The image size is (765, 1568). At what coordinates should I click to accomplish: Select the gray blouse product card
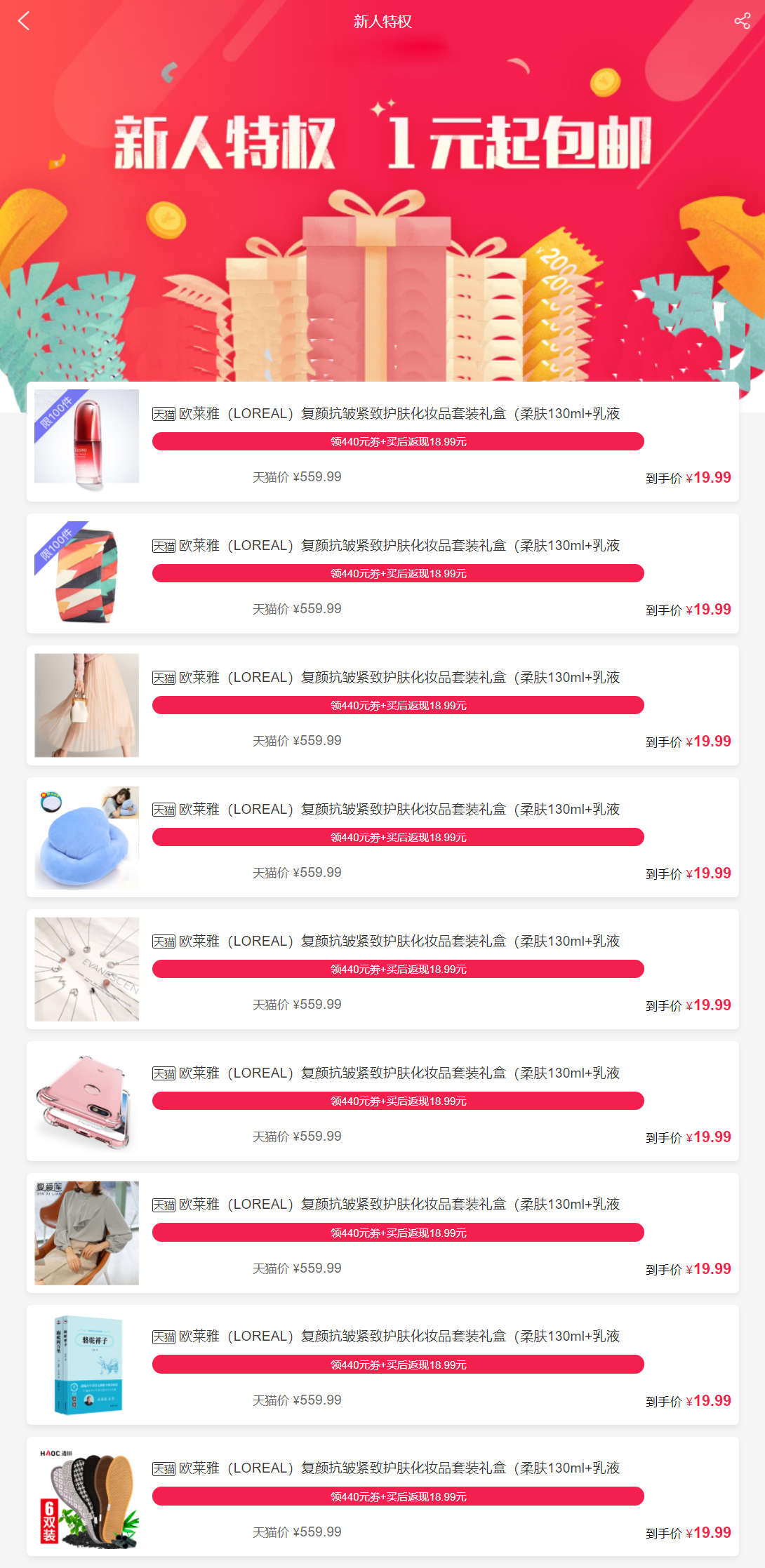click(382, 1233)
